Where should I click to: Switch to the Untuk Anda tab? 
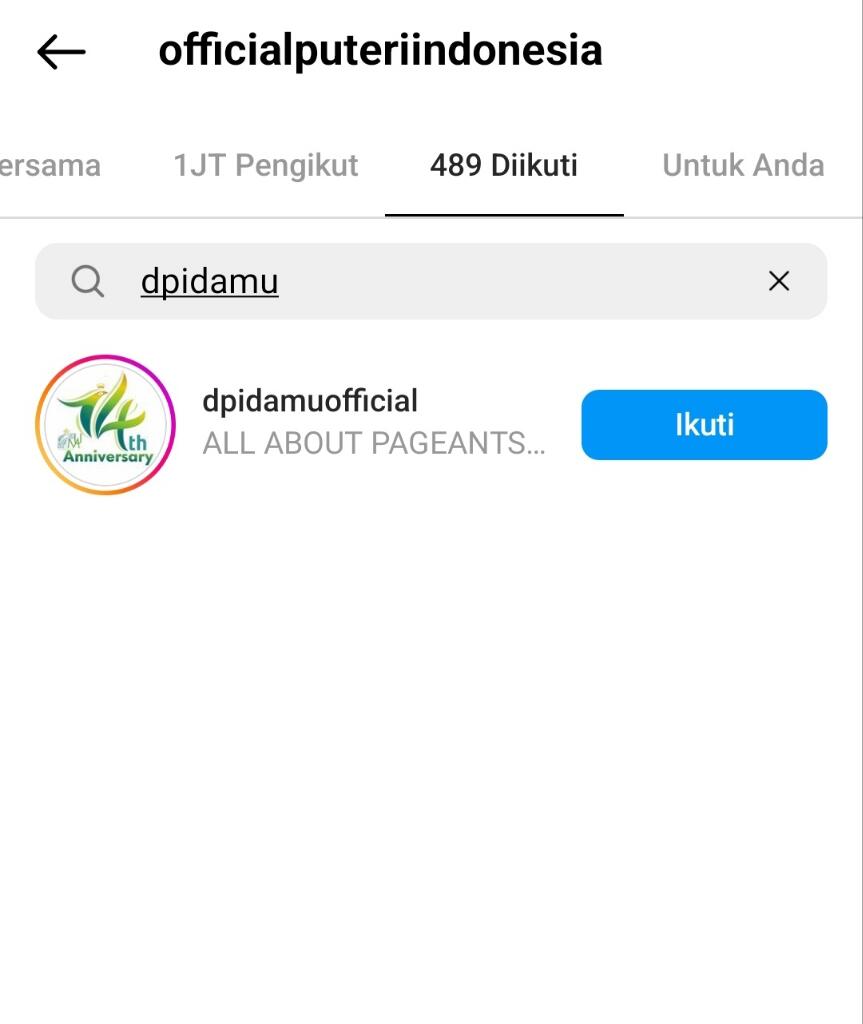tap(741, 165)
